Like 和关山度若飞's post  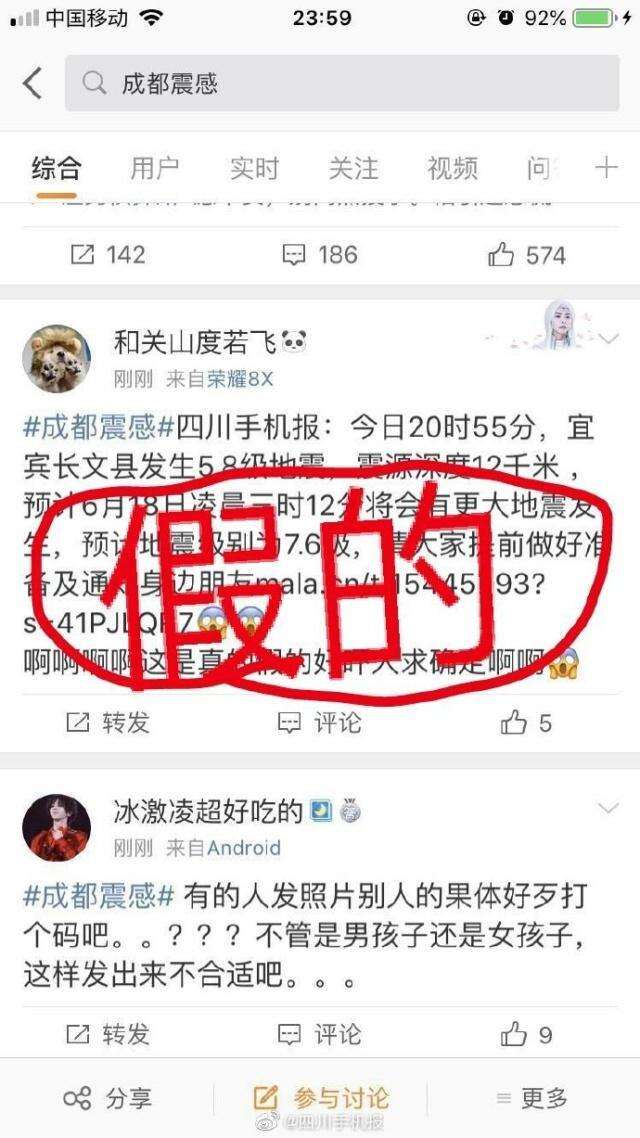(x=527, y=722)
